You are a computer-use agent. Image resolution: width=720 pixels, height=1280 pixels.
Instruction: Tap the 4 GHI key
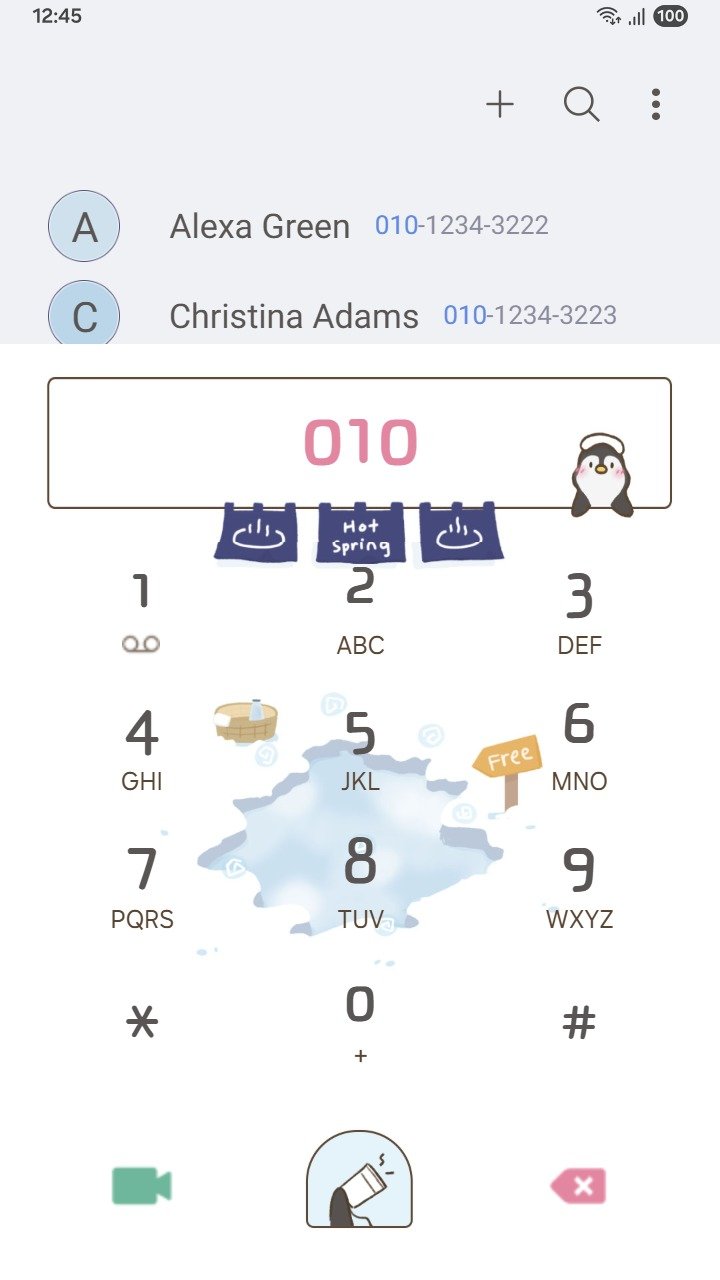click(141, 748)
